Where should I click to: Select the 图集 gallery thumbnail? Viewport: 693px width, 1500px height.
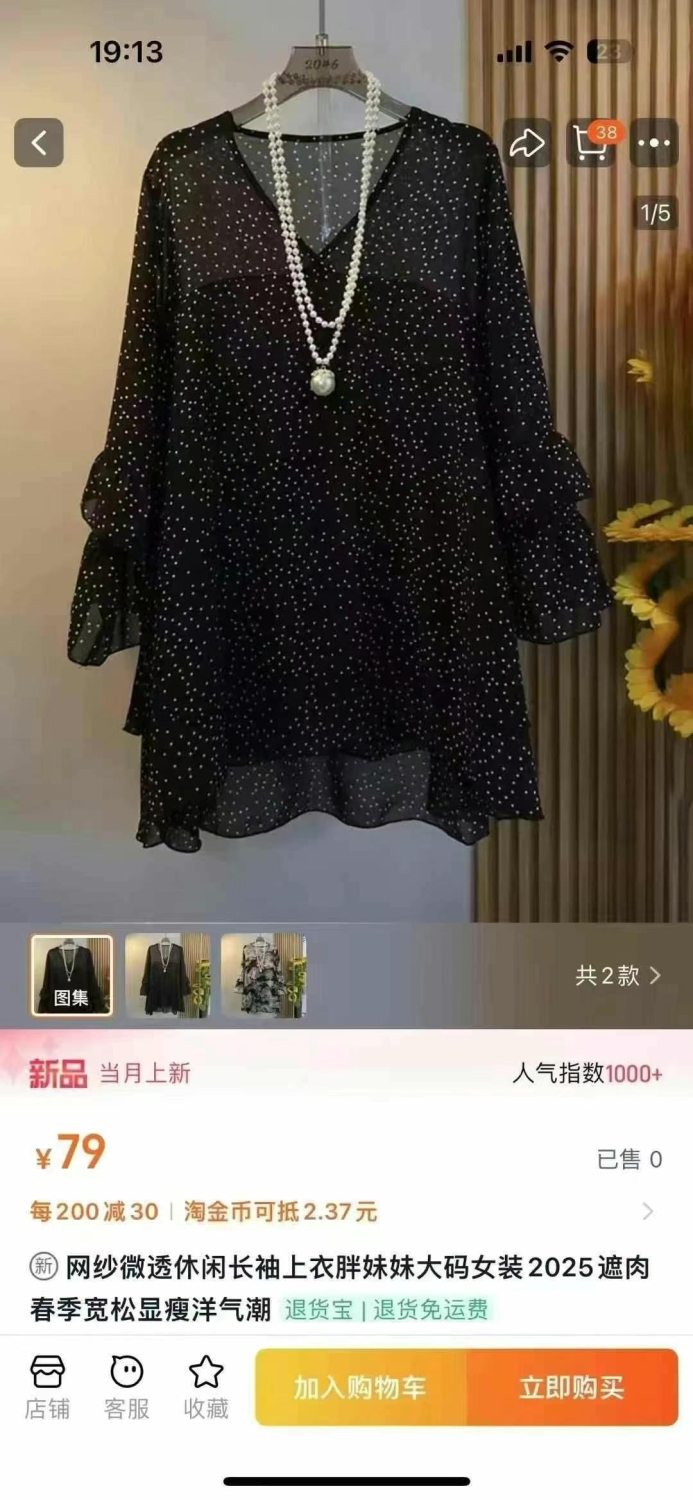point(71,975)
